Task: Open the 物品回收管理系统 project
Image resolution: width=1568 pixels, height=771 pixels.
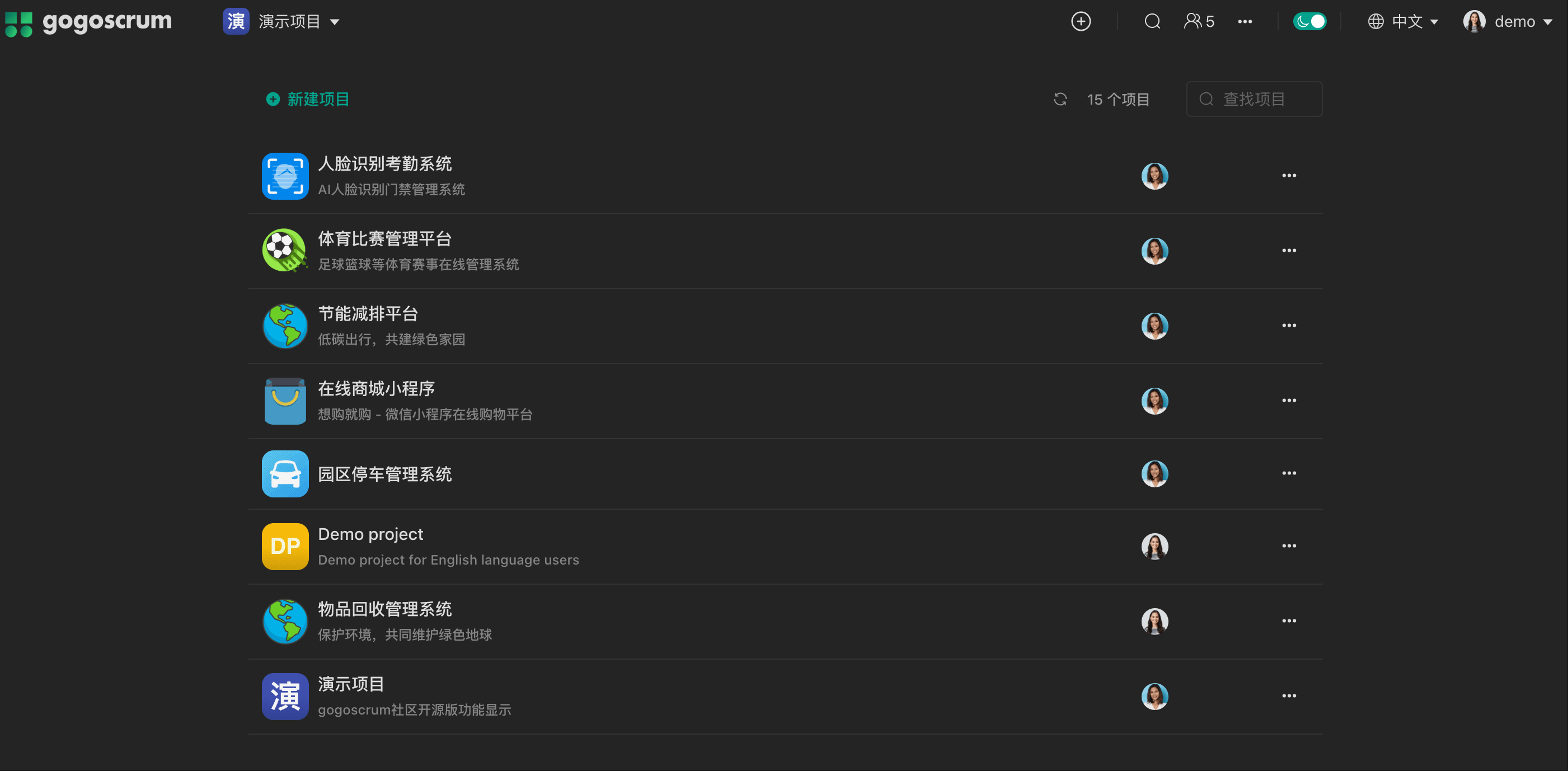Action: 384,609
